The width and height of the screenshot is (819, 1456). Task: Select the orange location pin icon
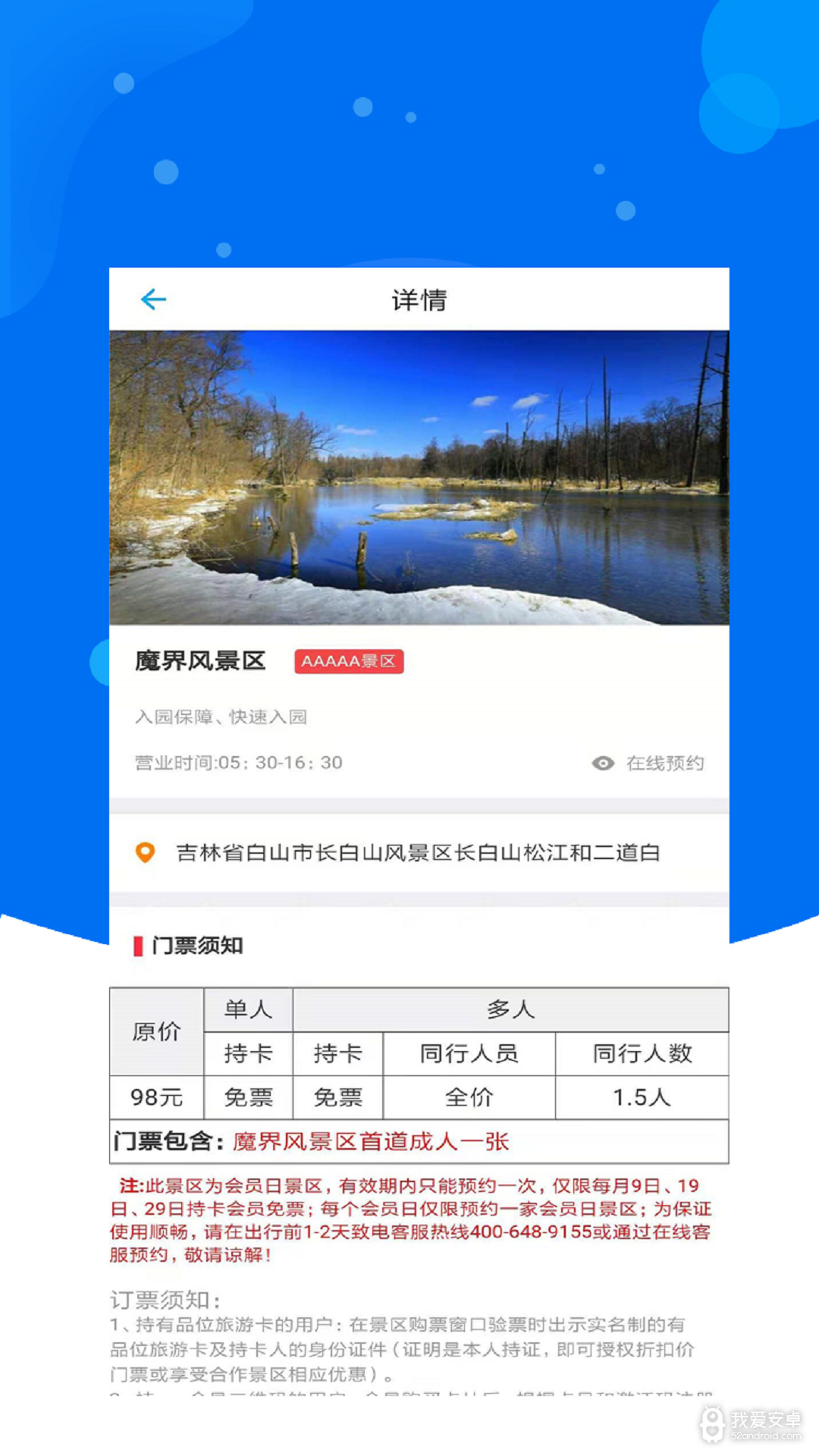tap(143, 852)
